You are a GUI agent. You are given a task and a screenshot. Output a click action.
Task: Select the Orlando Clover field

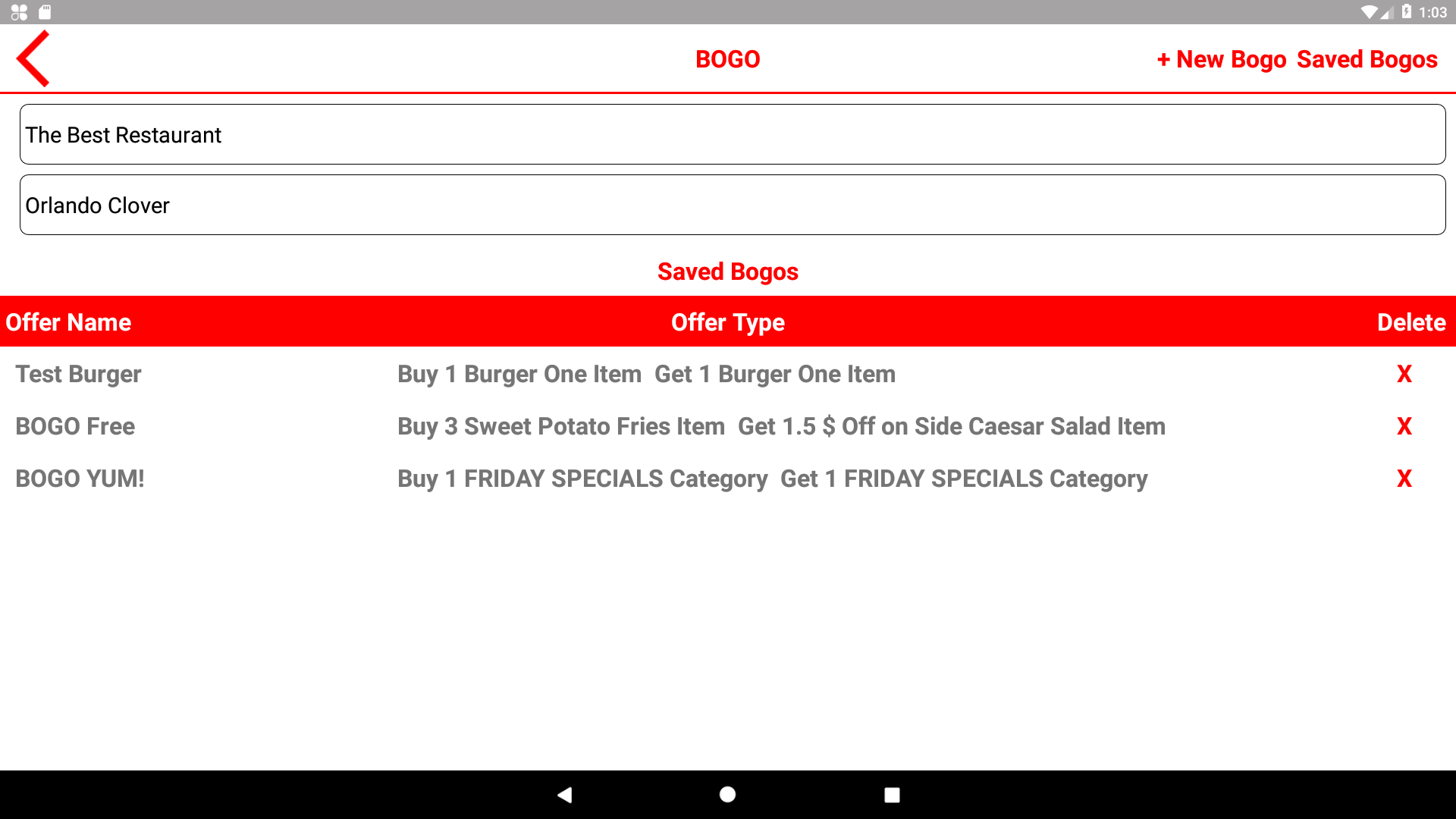coord(732,205)
